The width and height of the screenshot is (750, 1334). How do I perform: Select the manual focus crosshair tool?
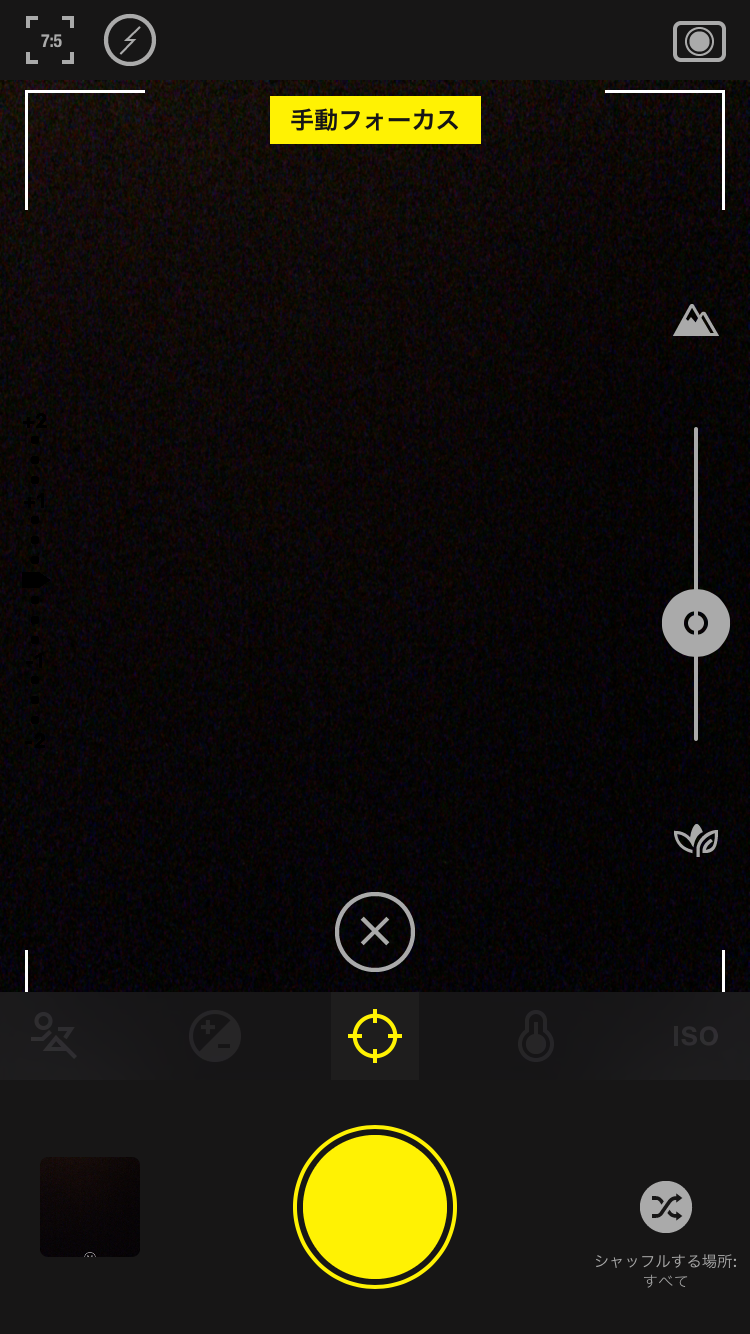coord(375,1036)
